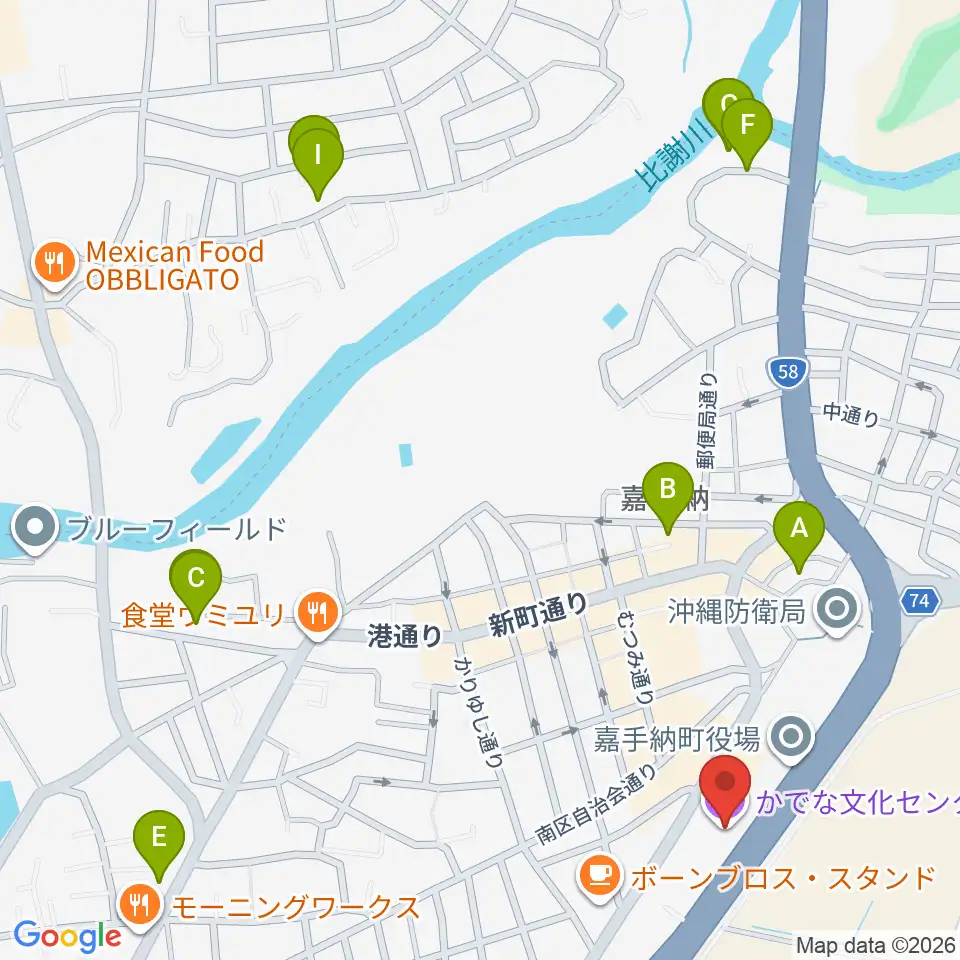The width and height of the screenshot is (960, 960).
Task: Open モーニングワークス restaurant pin
Action: click(140, 906)
